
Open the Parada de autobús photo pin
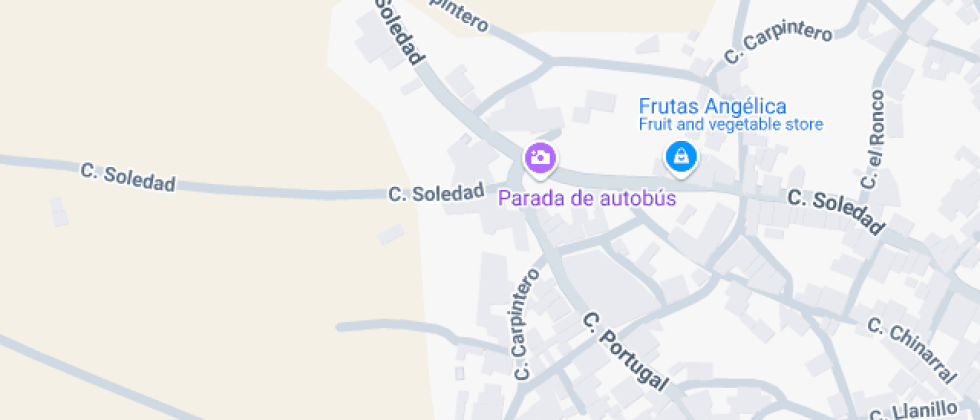[x=540, y=157]
